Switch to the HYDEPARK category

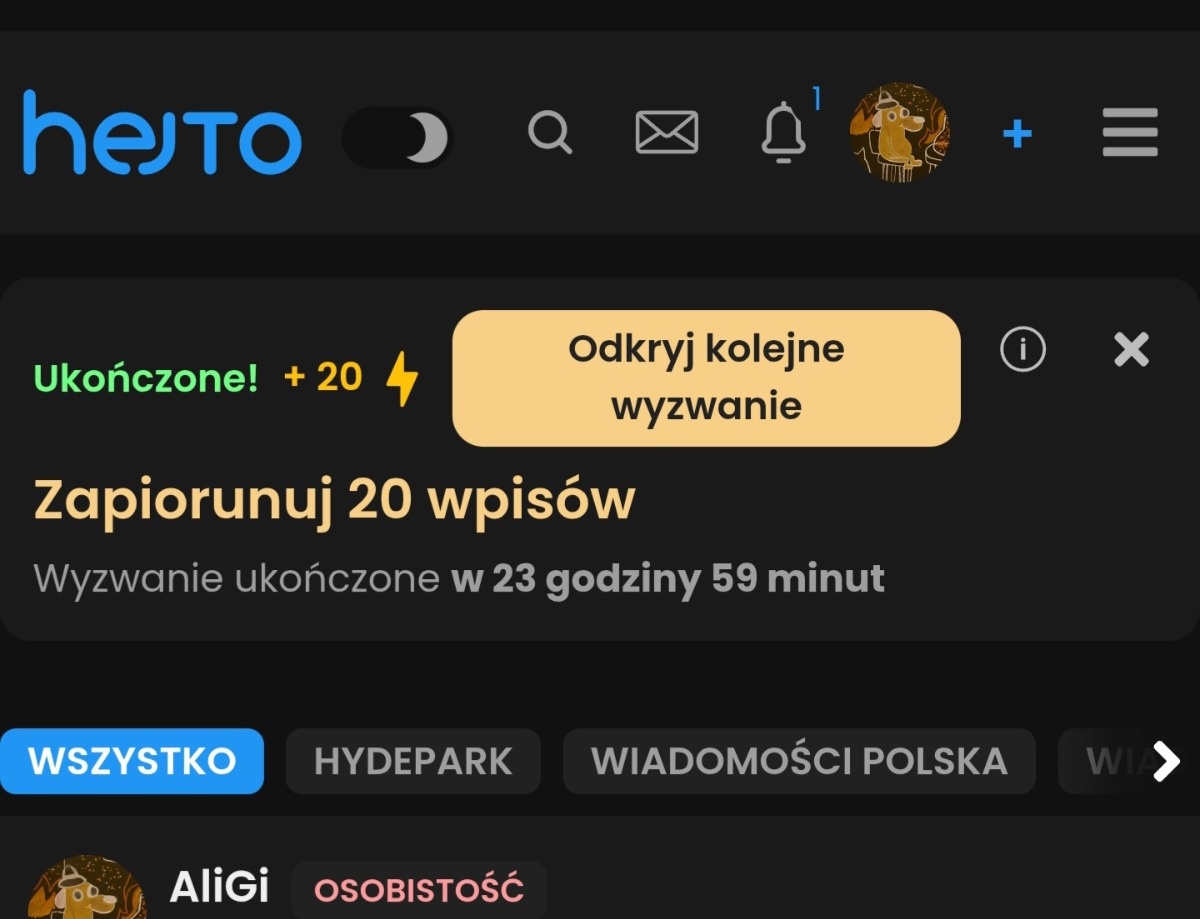[413, 761]
